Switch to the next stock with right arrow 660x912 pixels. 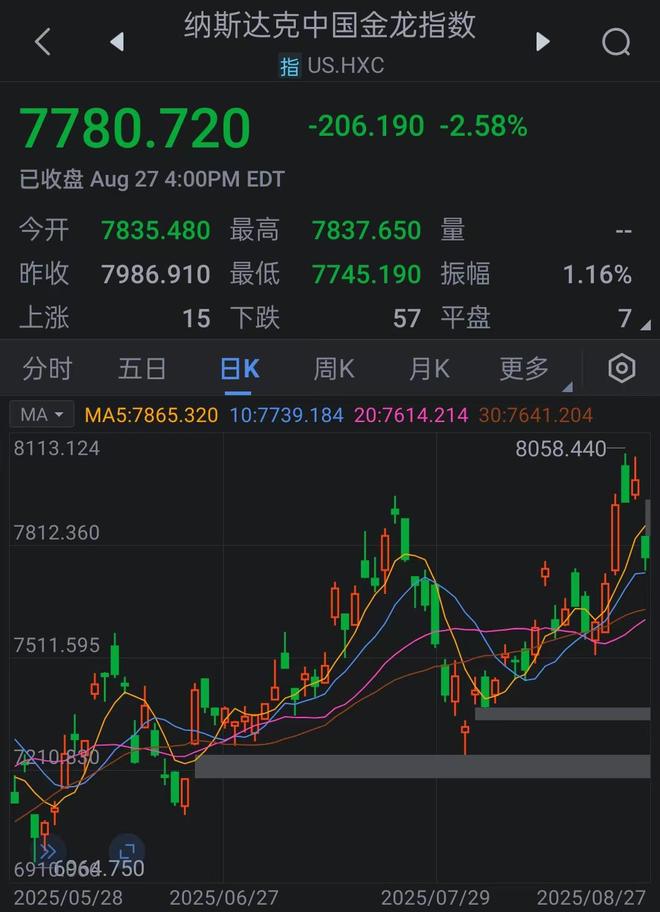(543, 42)
